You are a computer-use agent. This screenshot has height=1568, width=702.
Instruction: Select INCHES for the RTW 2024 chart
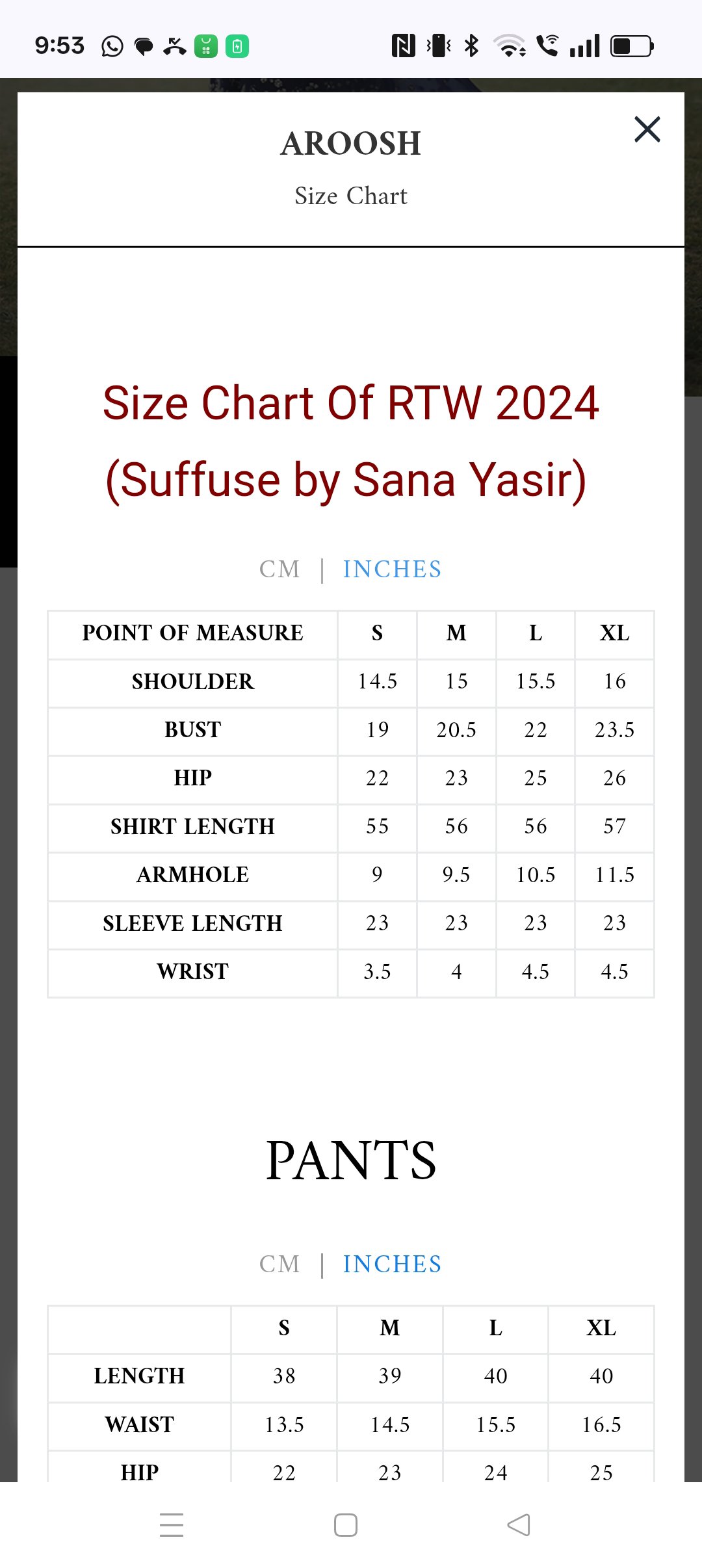coord(392,569)
